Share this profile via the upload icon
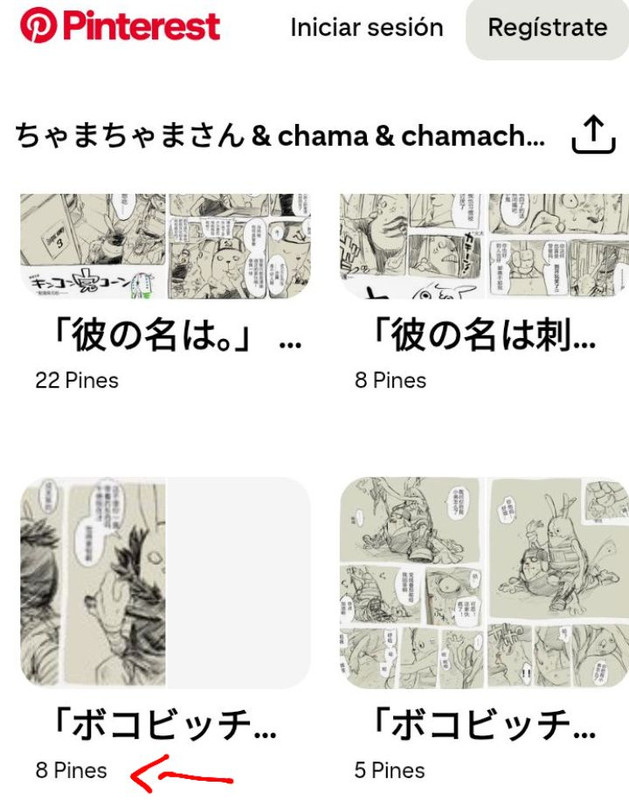The width and height of the screenshot is (629, 800). tap(592, 135)
